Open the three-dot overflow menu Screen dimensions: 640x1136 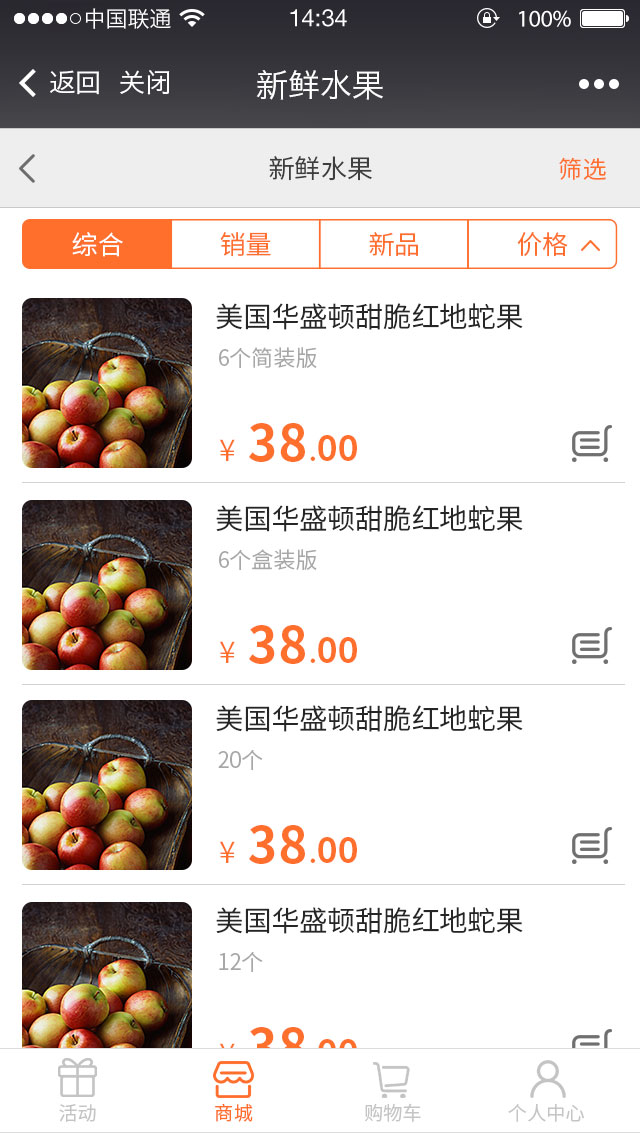point(598,84)
